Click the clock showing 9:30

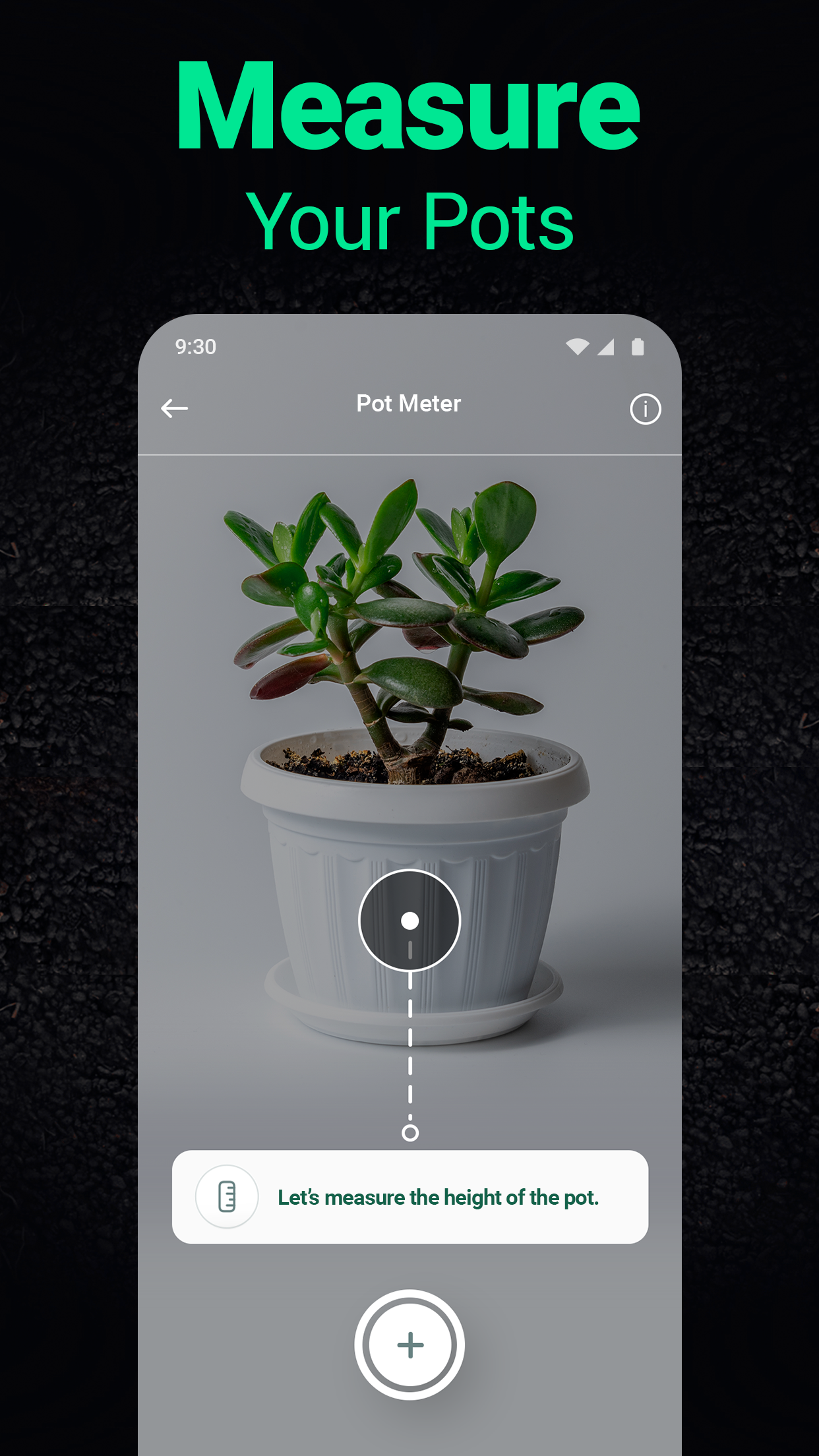click(x=196, y=346)
